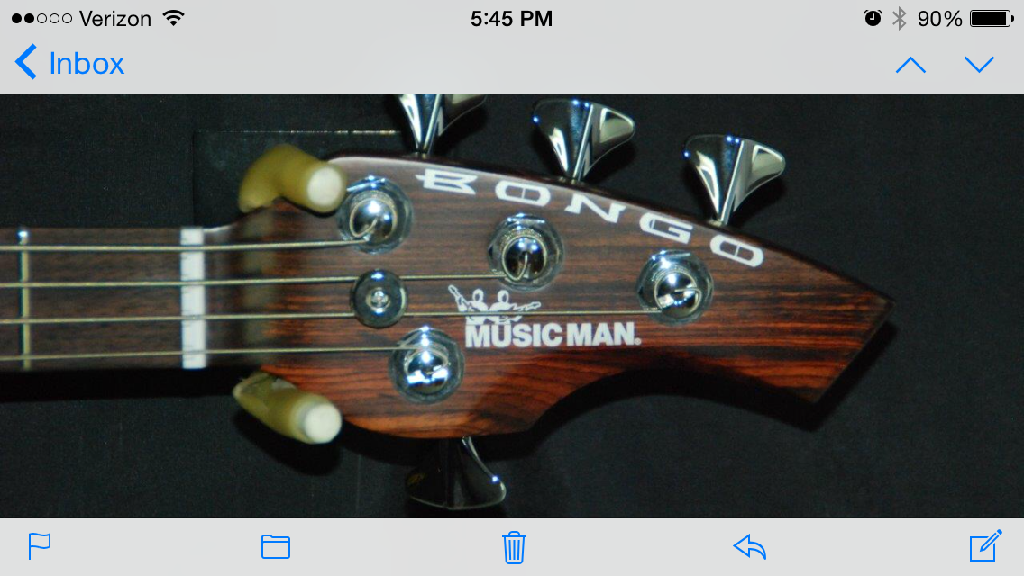Move message to a folder
1024x576 pixels.
pyautogui.click(x=275, y=546)
